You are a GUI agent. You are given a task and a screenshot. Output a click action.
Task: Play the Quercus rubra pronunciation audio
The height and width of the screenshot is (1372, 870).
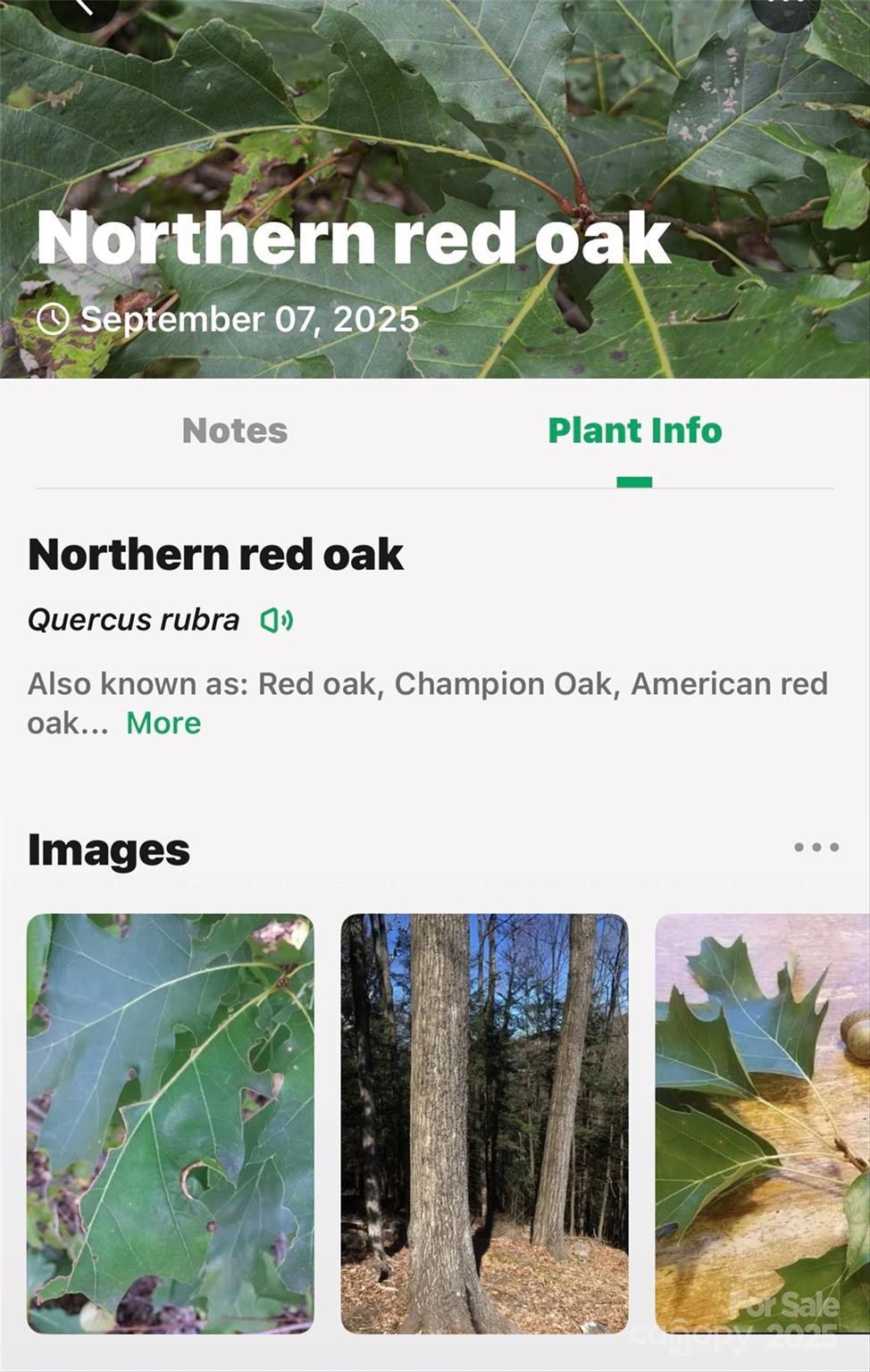click(277, 620)
